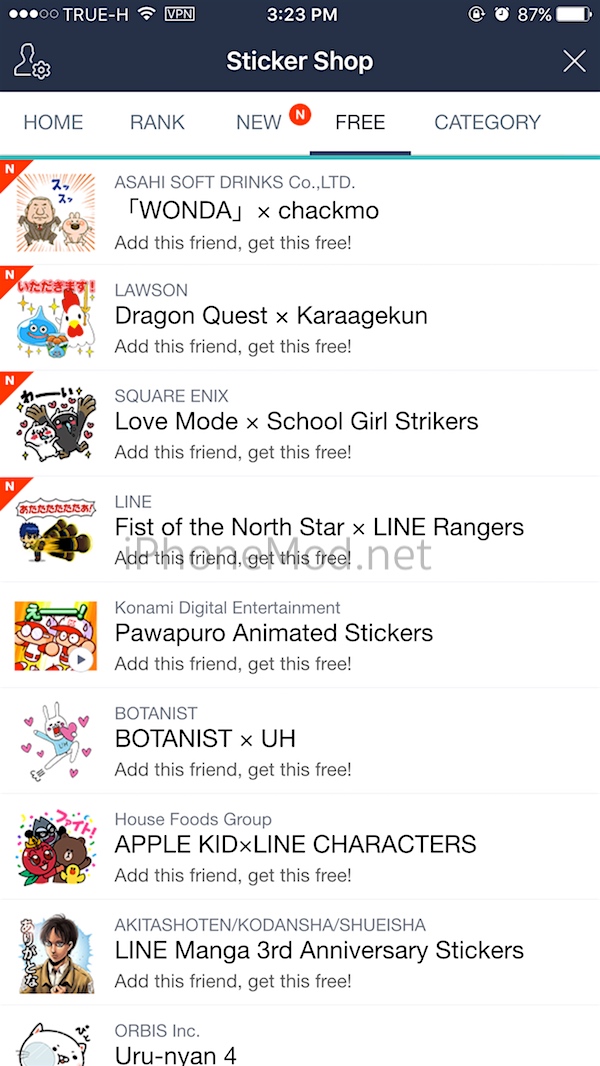Switch to the HOME tab

click(x=53, y=122)
